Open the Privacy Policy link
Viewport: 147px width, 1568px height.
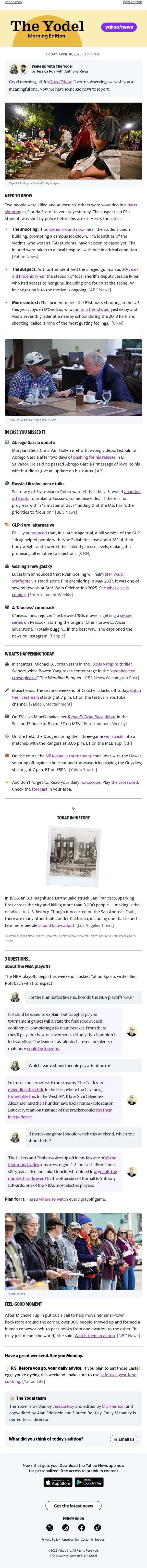[x=51, y=1539]
